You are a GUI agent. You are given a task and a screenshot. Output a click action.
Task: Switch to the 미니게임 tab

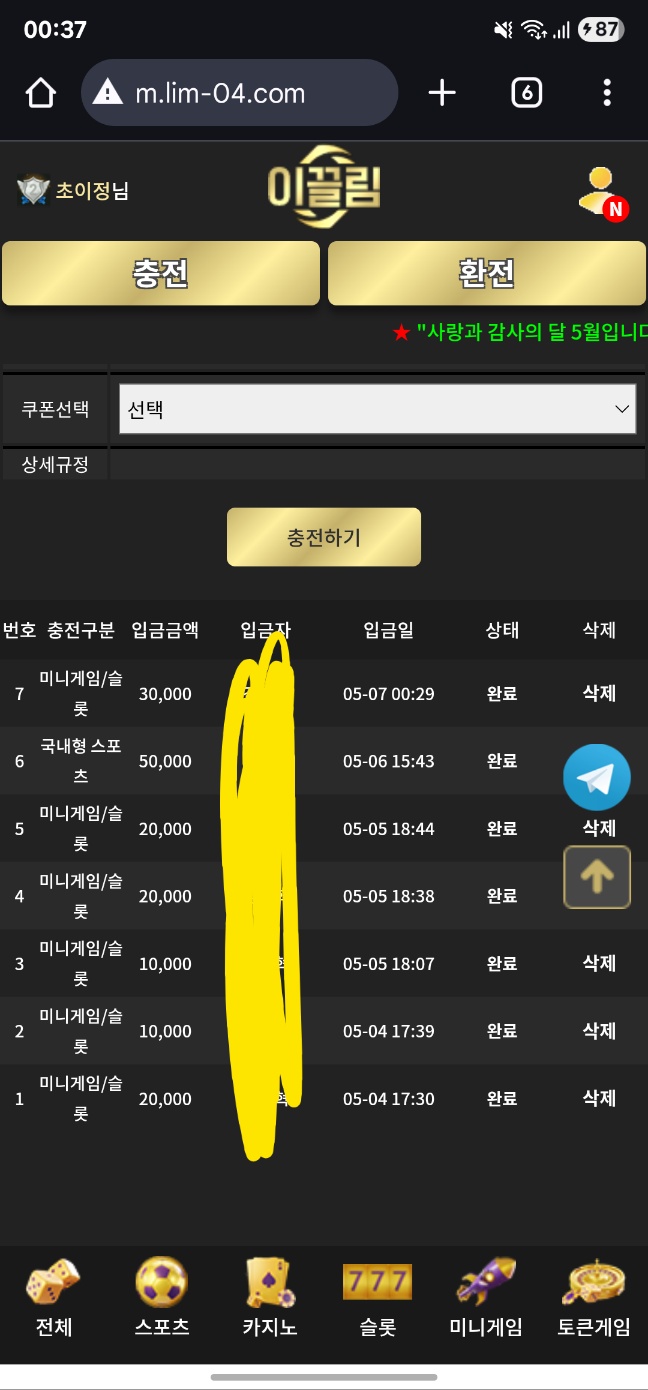pyautogui.click(x=486, y=1299)
